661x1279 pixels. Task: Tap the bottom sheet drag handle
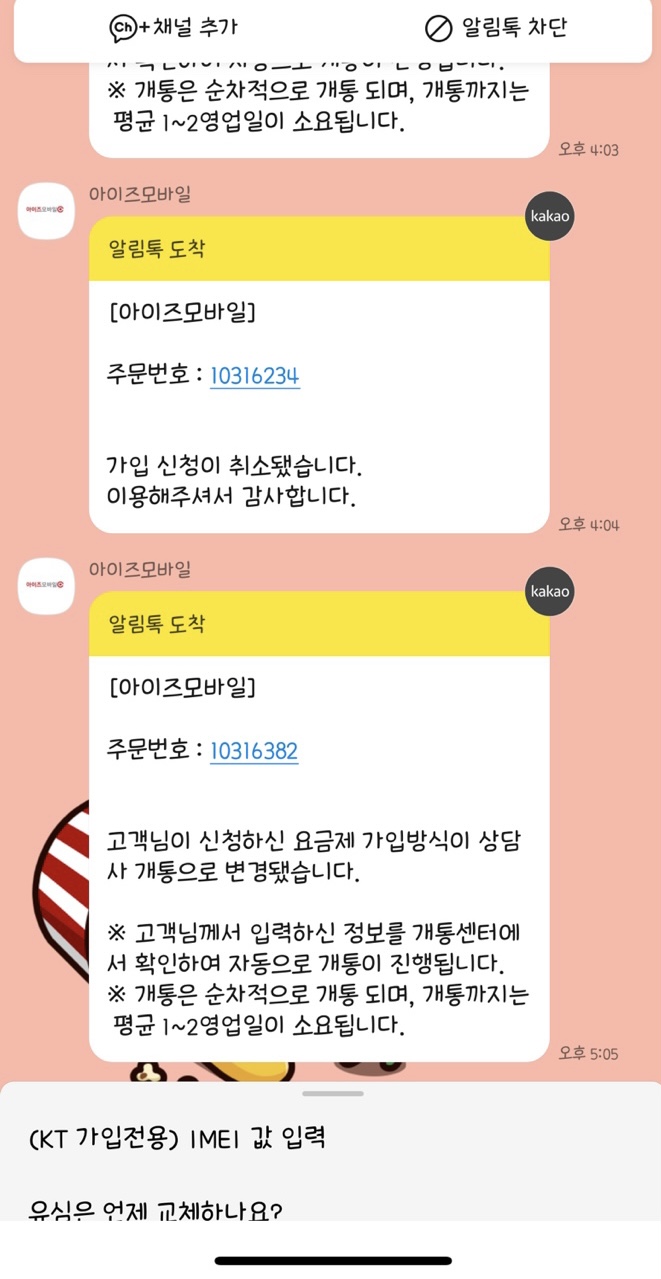tap(333, 1094)
